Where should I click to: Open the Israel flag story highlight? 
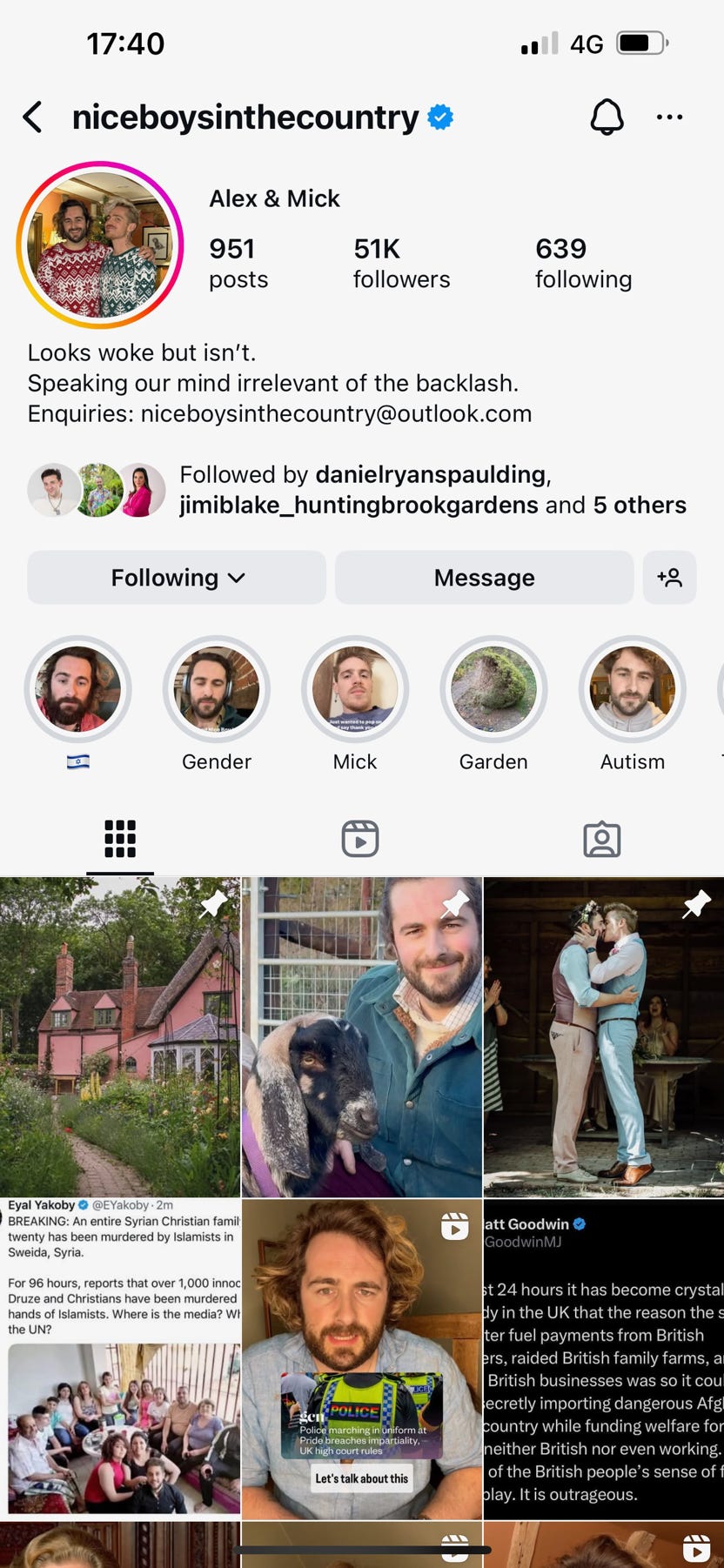(x=78, y=689)
